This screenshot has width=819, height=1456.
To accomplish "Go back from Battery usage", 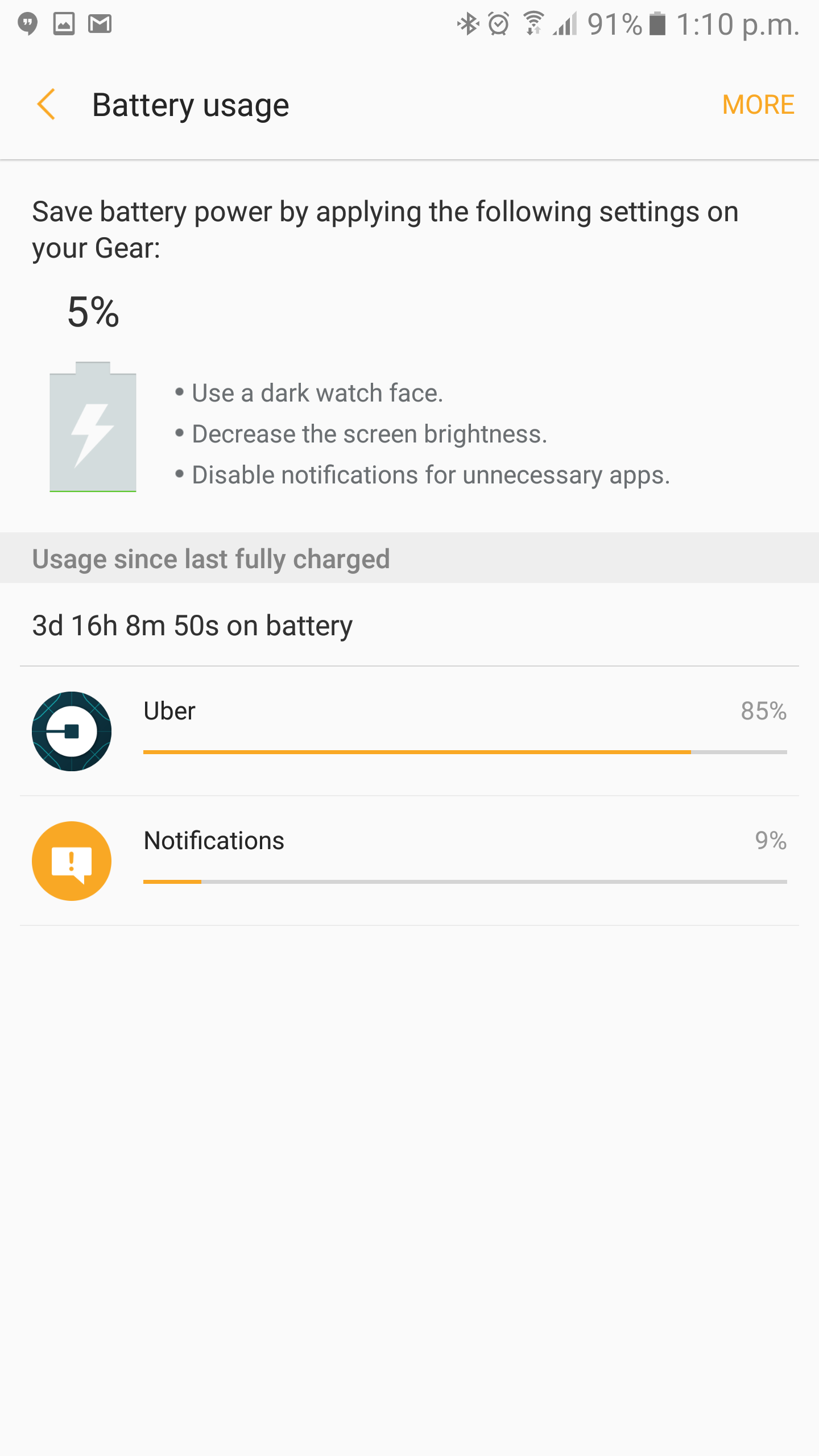I will pos(47,105).
